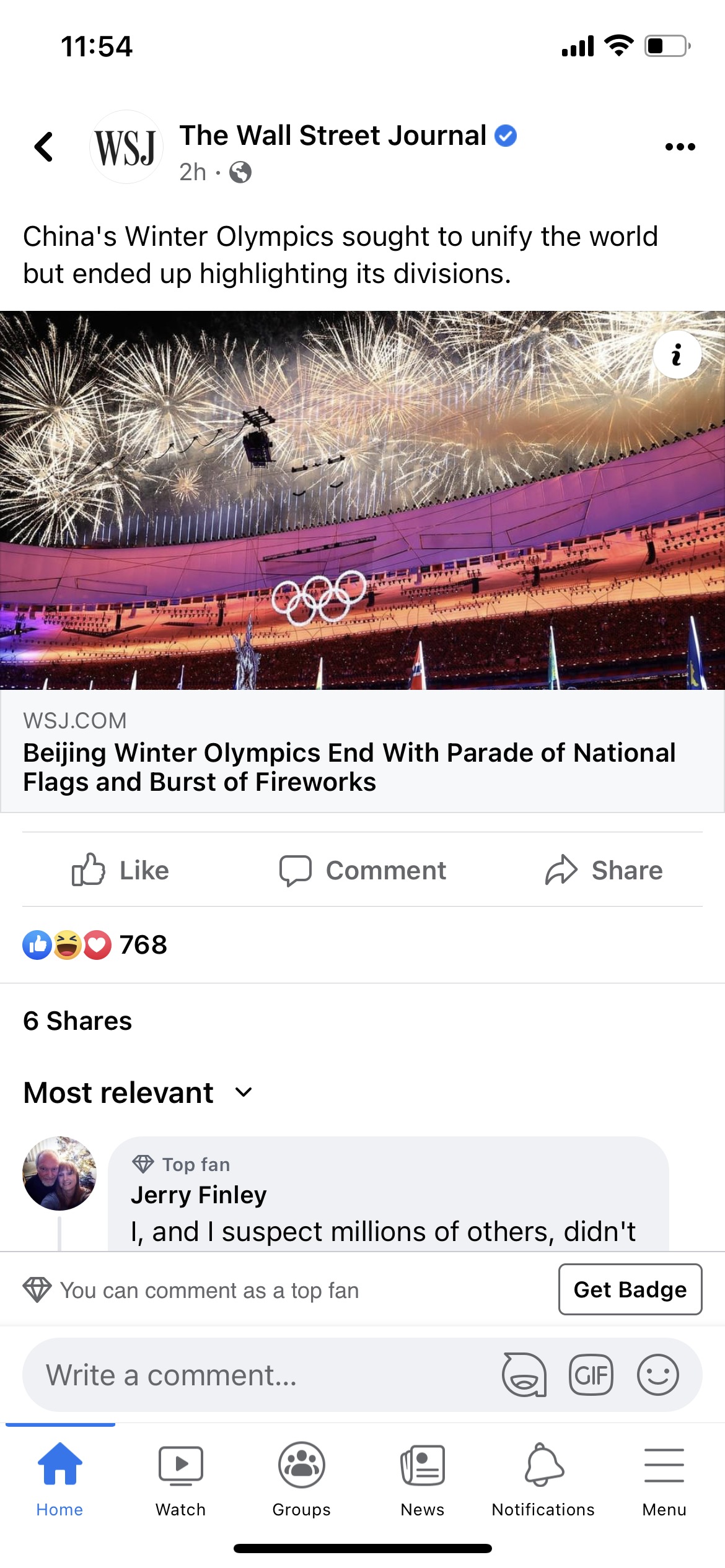Like the Wall Street Journal post
The height and width of the screenshot is (1568, 725).
pyautogui.click(x=121, y=870)
